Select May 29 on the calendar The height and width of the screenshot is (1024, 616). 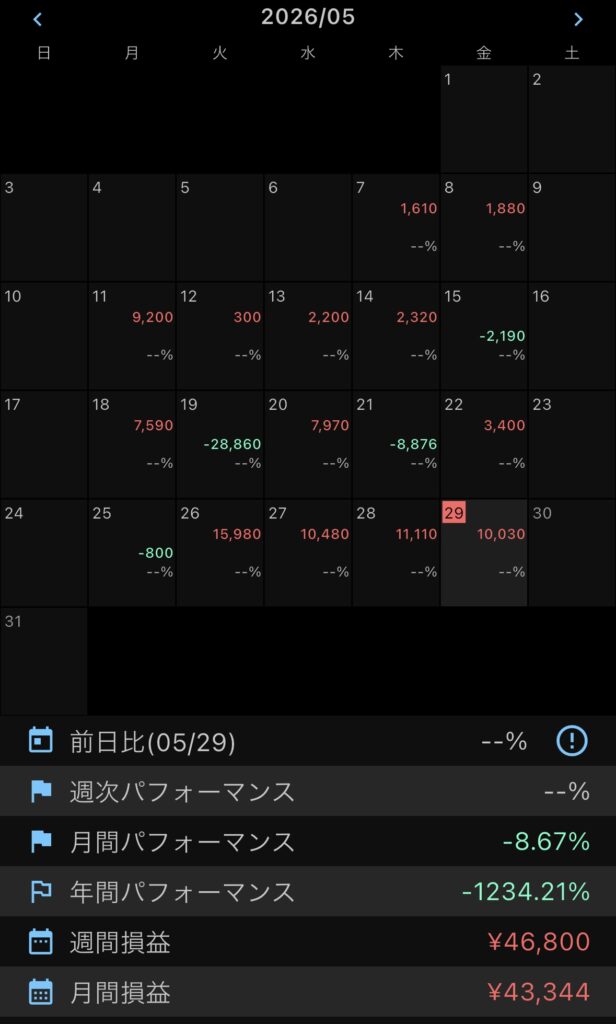484,553
